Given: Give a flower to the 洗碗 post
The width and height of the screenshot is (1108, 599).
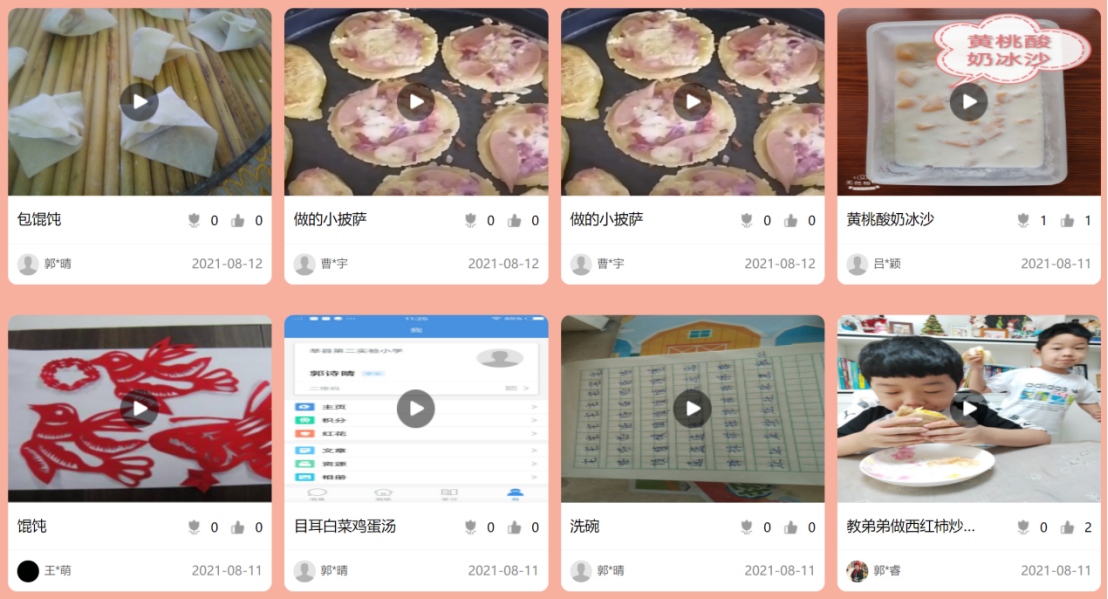Looking at the screenshot, I should pyautogui.click(x=746, y=528).
